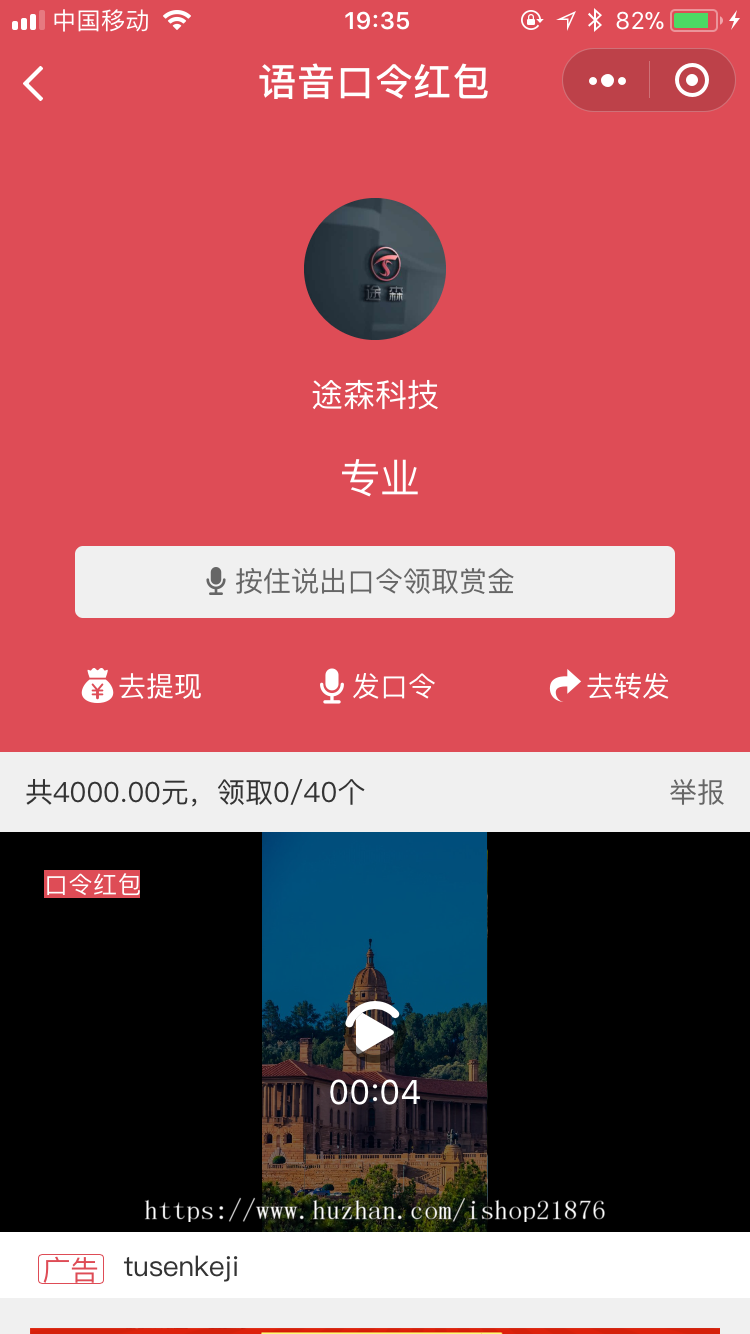Viewport: 750px width, 1334px height.
Task: Tap the 广告 advertisement tag
Action: [x=70, y=1267]
